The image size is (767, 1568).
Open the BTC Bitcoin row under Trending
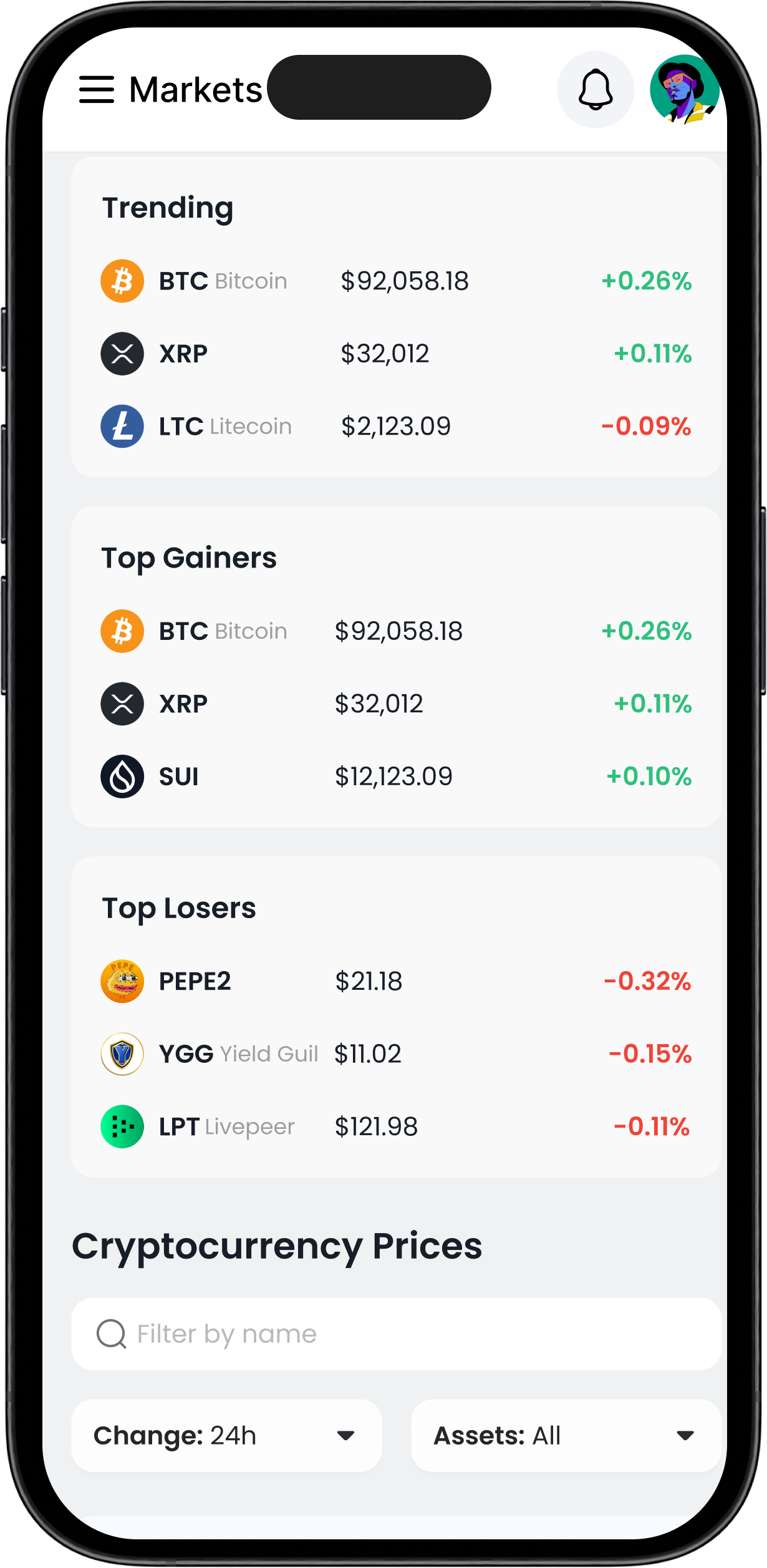pos(396,281)
